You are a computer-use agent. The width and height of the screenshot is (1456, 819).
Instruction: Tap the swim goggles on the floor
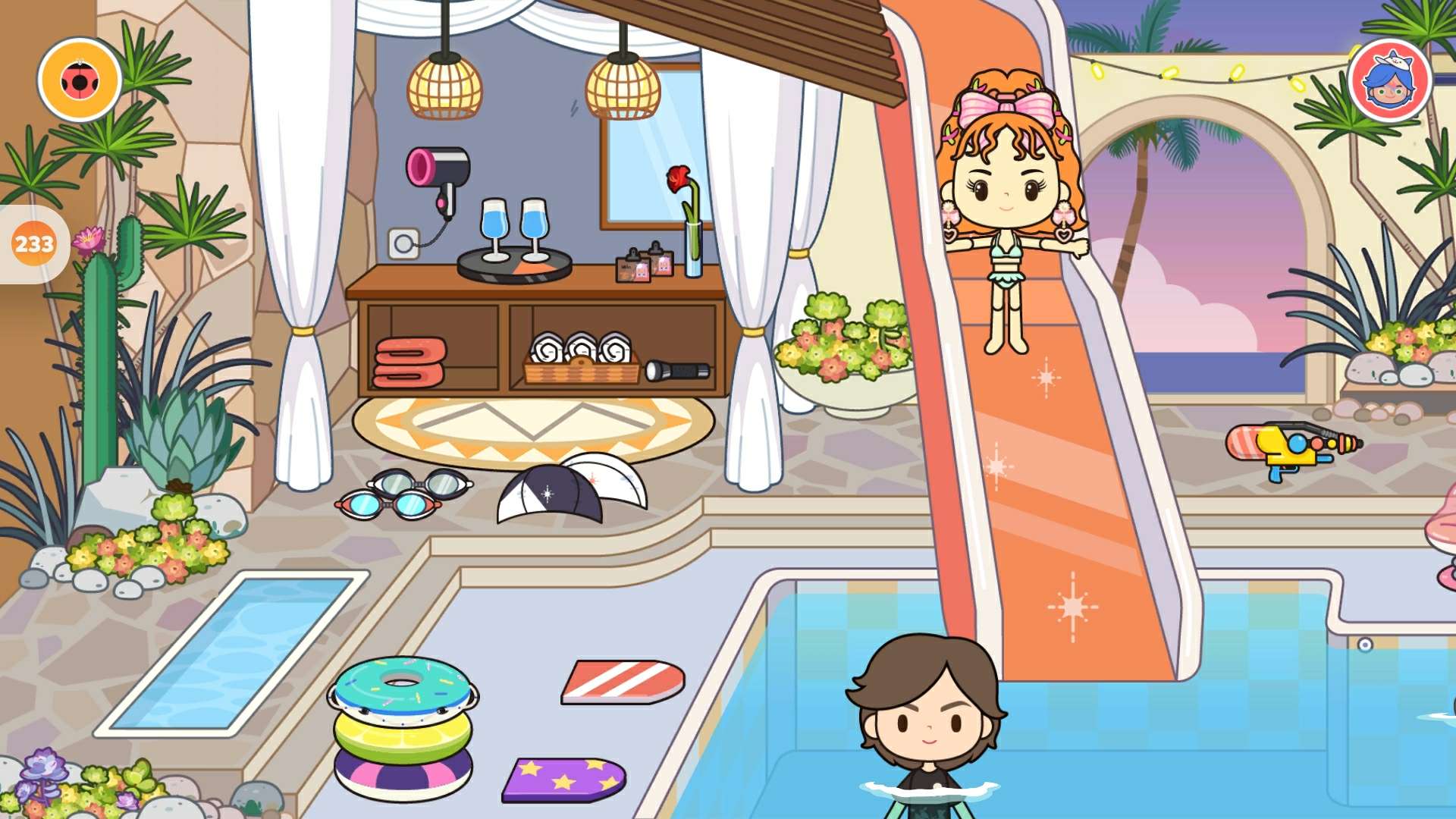(402, 494)
